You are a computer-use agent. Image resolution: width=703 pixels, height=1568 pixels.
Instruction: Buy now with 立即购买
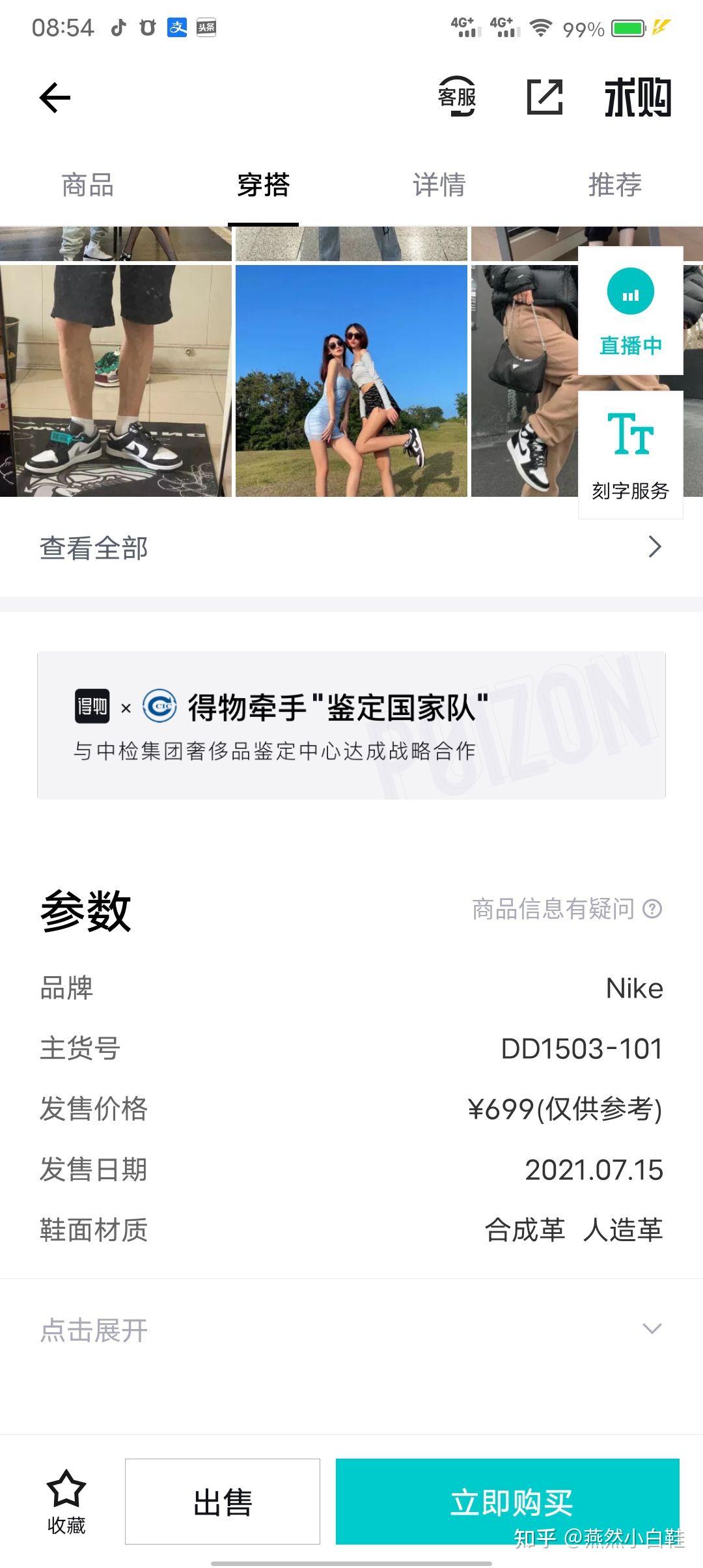pyautogui.click(x=508, y=1501)
